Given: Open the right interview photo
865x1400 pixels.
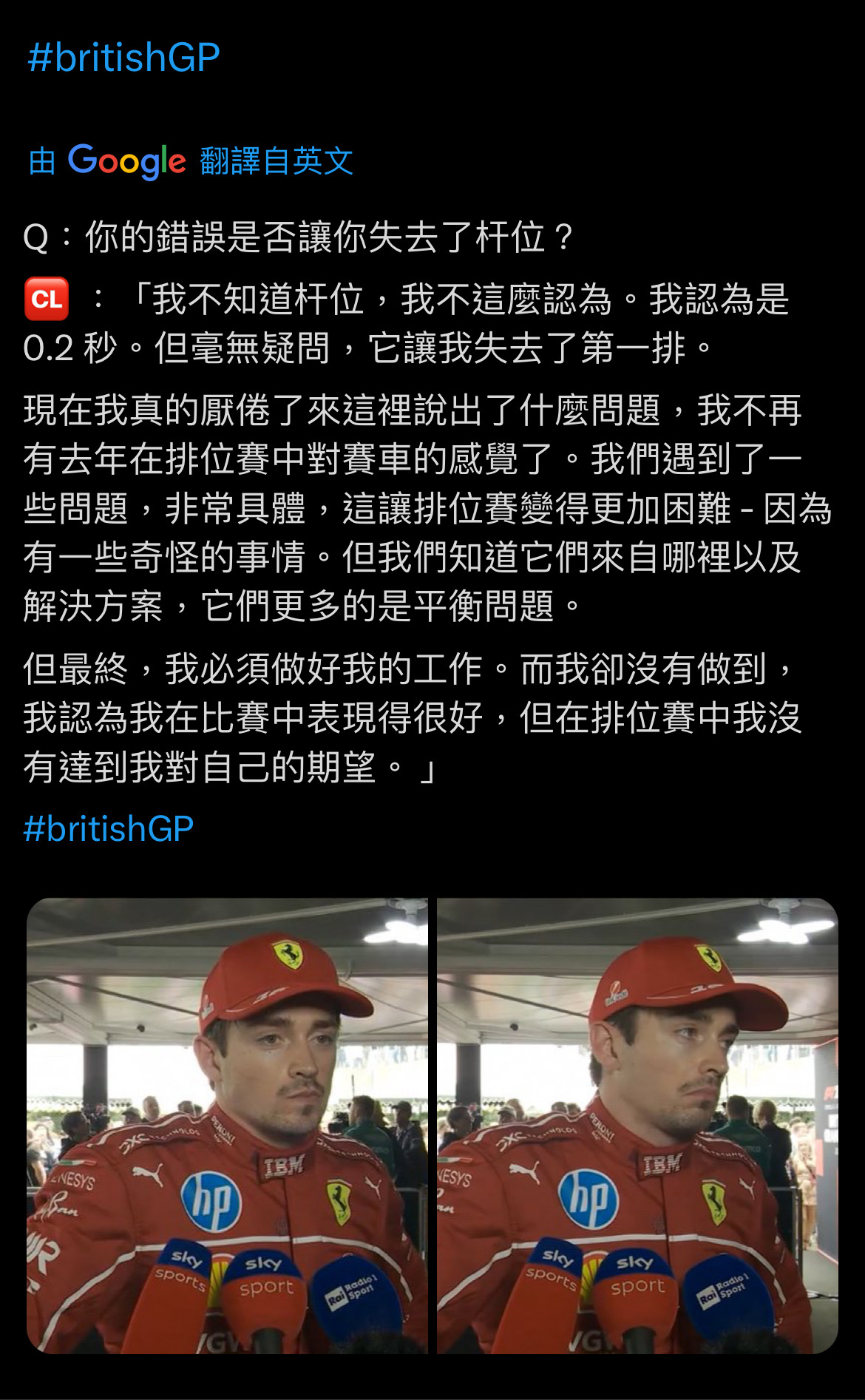Looking at the screenshot, I should (637, 1126).
